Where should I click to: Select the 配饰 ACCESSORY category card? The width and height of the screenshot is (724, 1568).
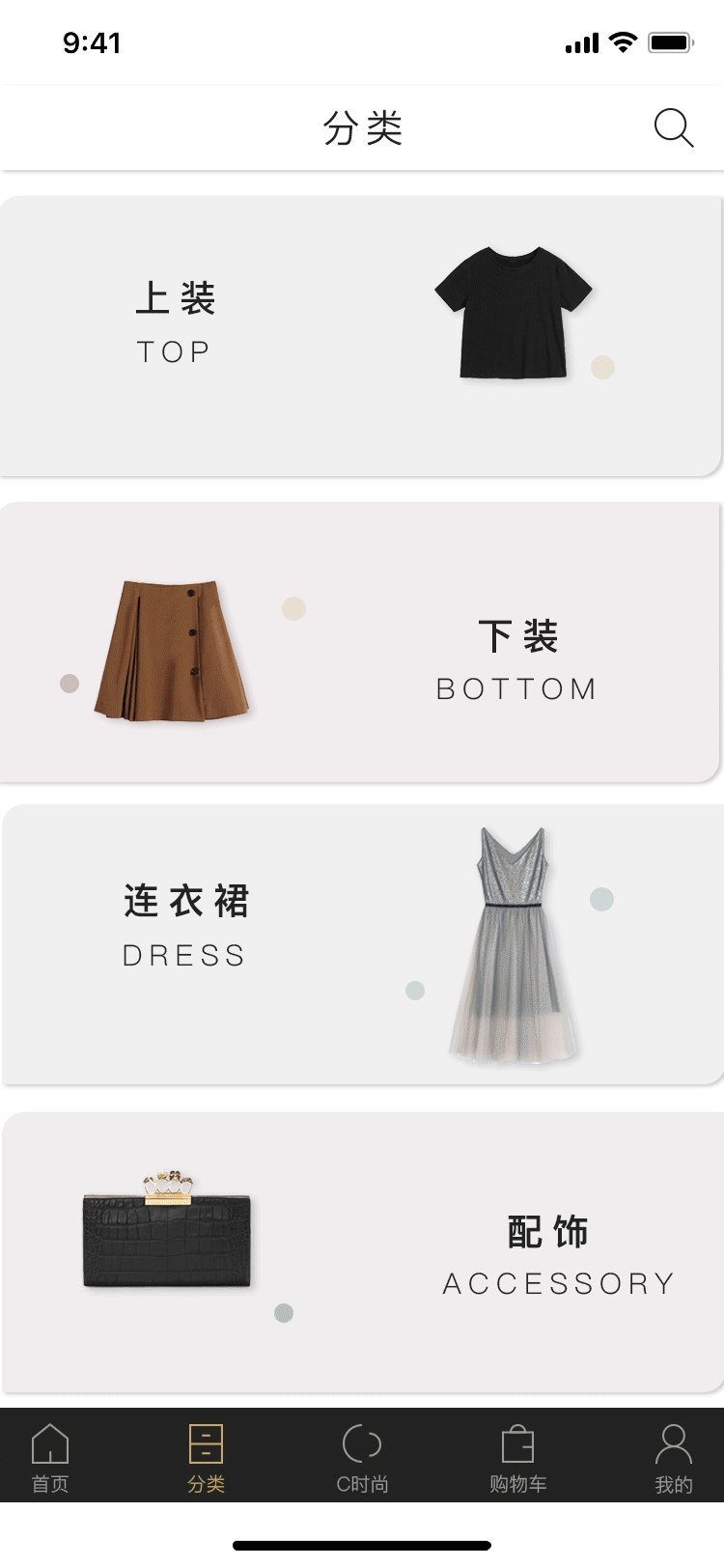(363, 1252)
